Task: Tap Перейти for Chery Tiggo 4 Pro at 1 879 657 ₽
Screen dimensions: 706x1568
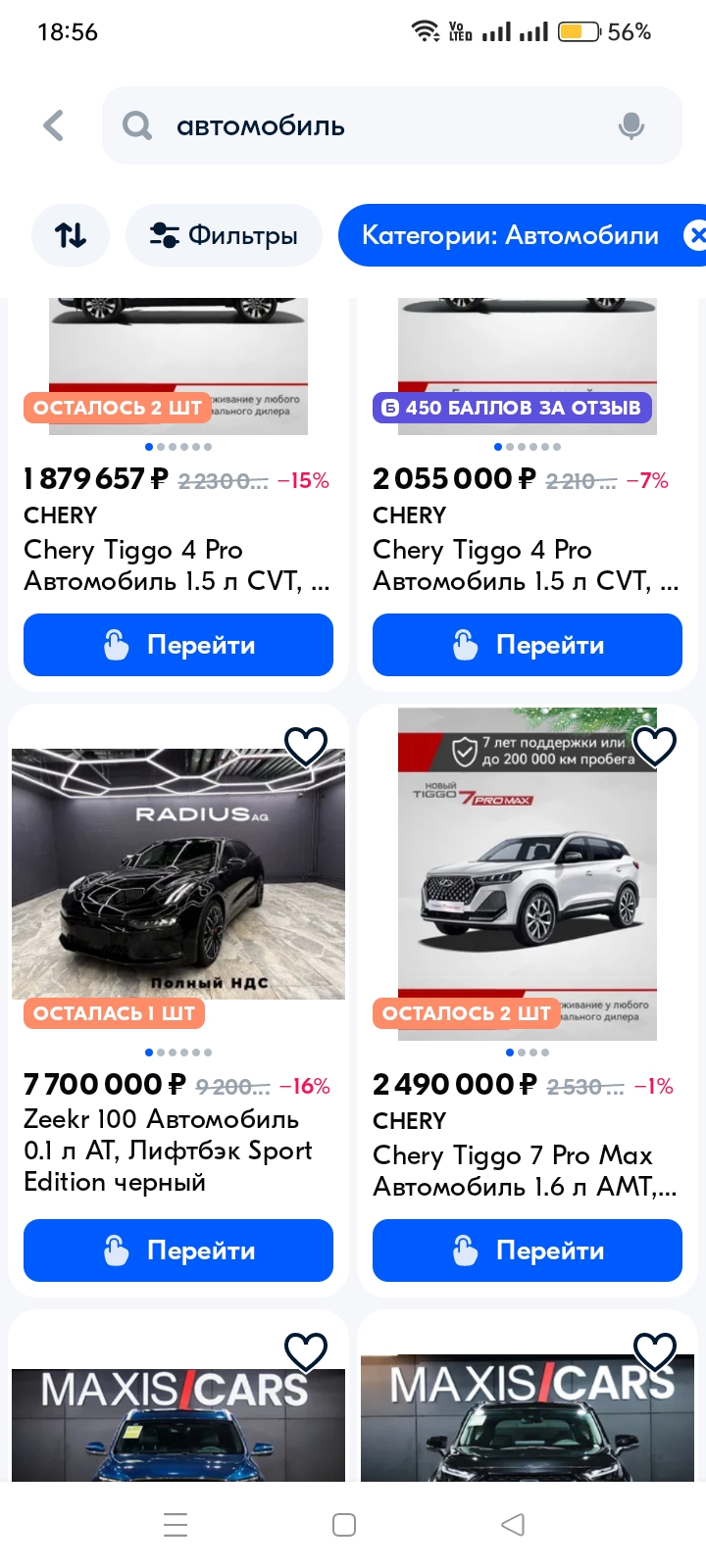Action: [178, 645]
